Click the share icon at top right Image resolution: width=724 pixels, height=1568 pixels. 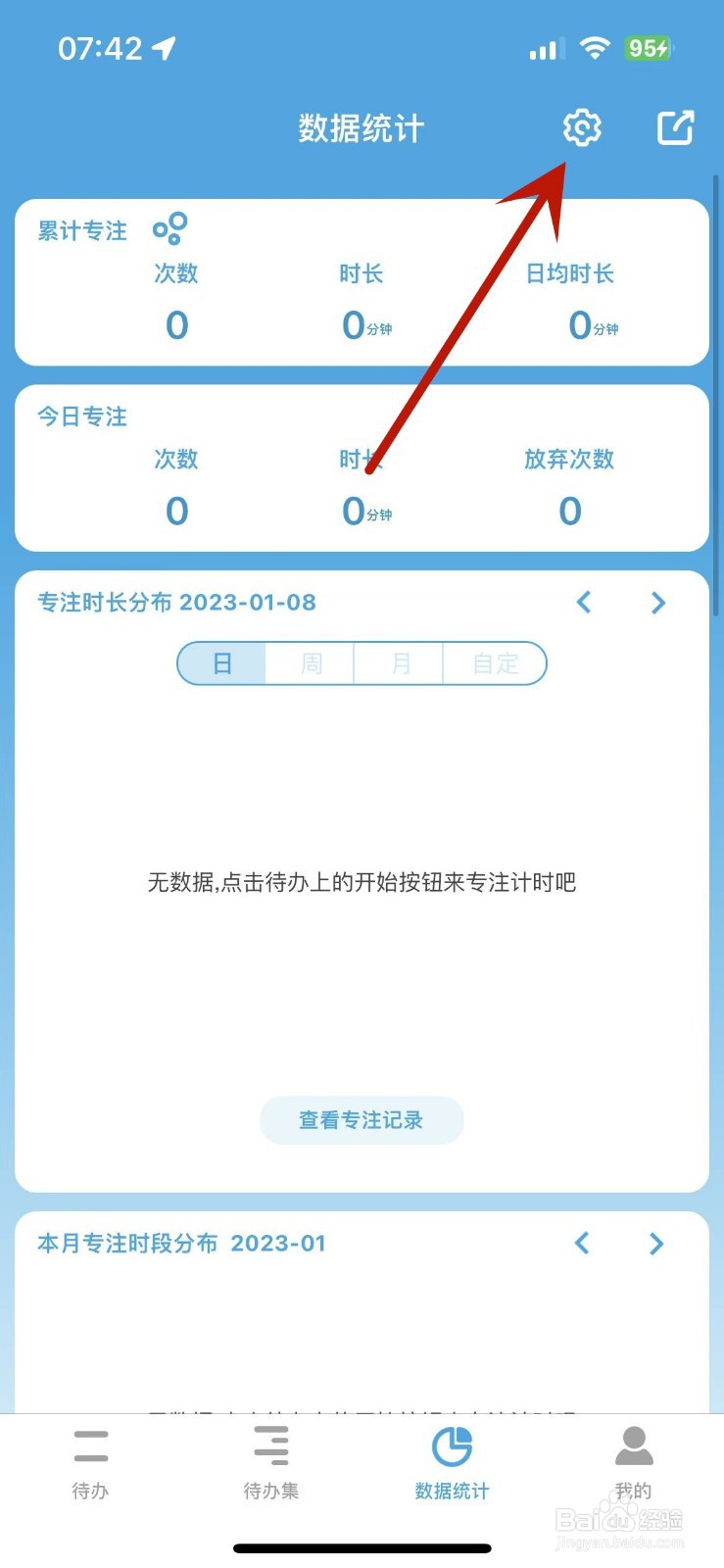674,127
